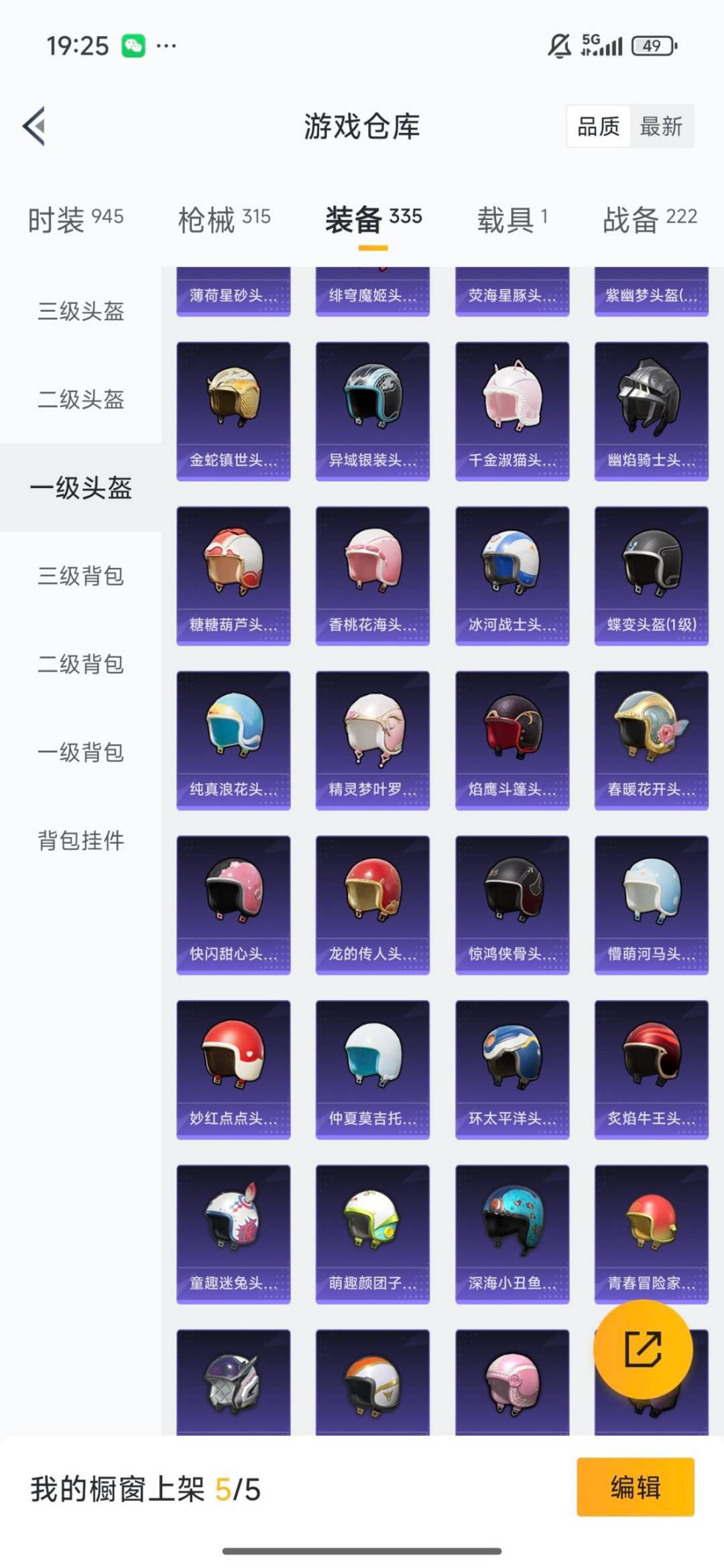
Task: Enable 品质 sorting mode
Action: click(599, 127)
